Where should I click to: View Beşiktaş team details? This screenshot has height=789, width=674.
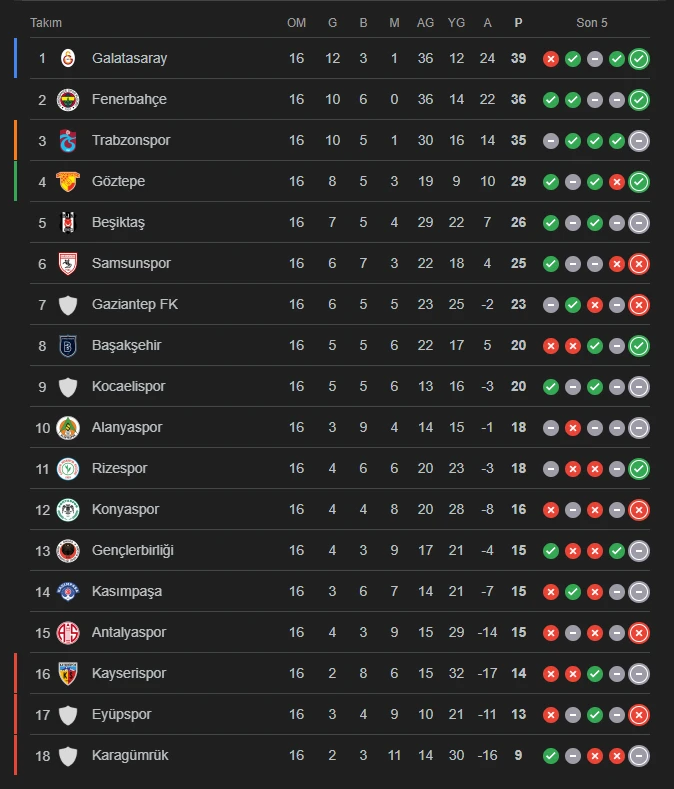(118, 222)
